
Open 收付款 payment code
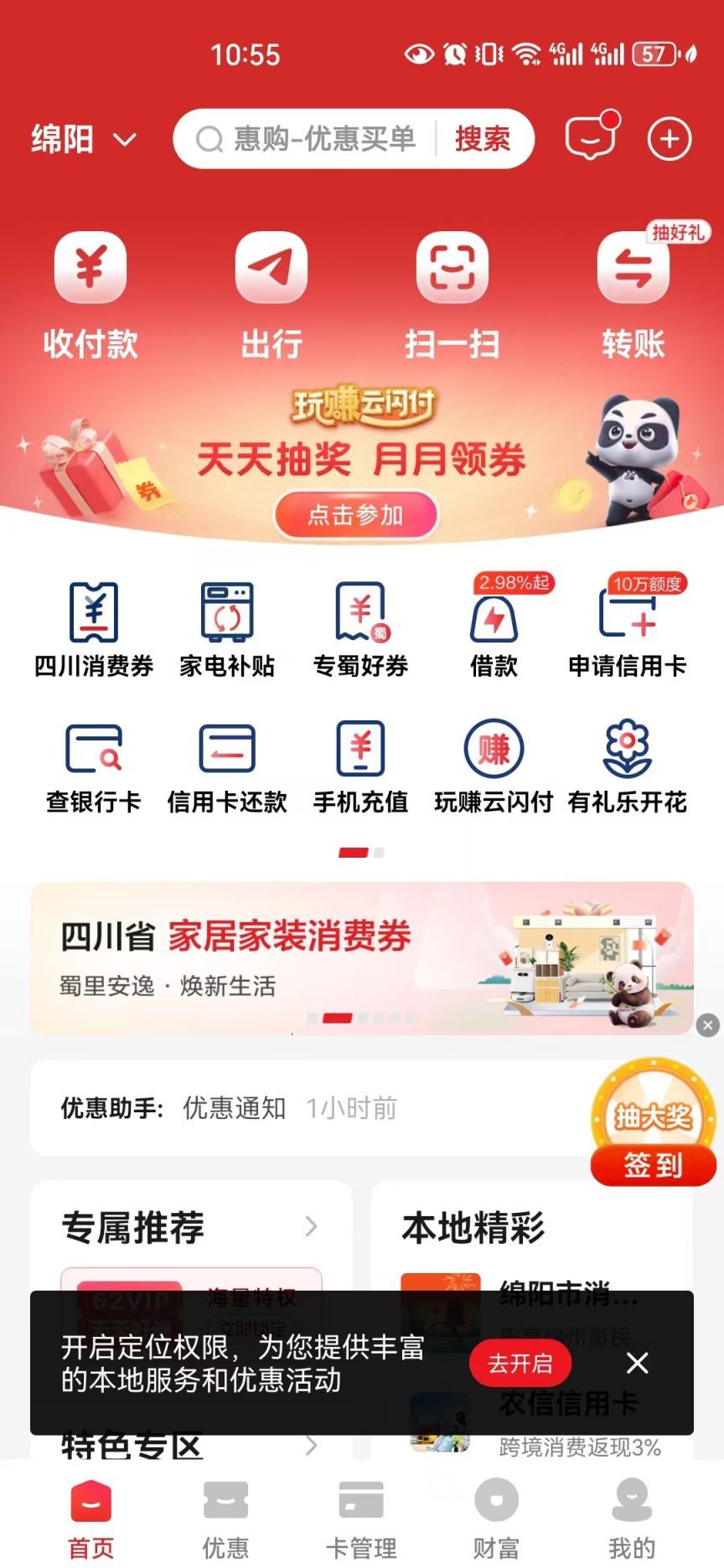click(x=90, y=295)
